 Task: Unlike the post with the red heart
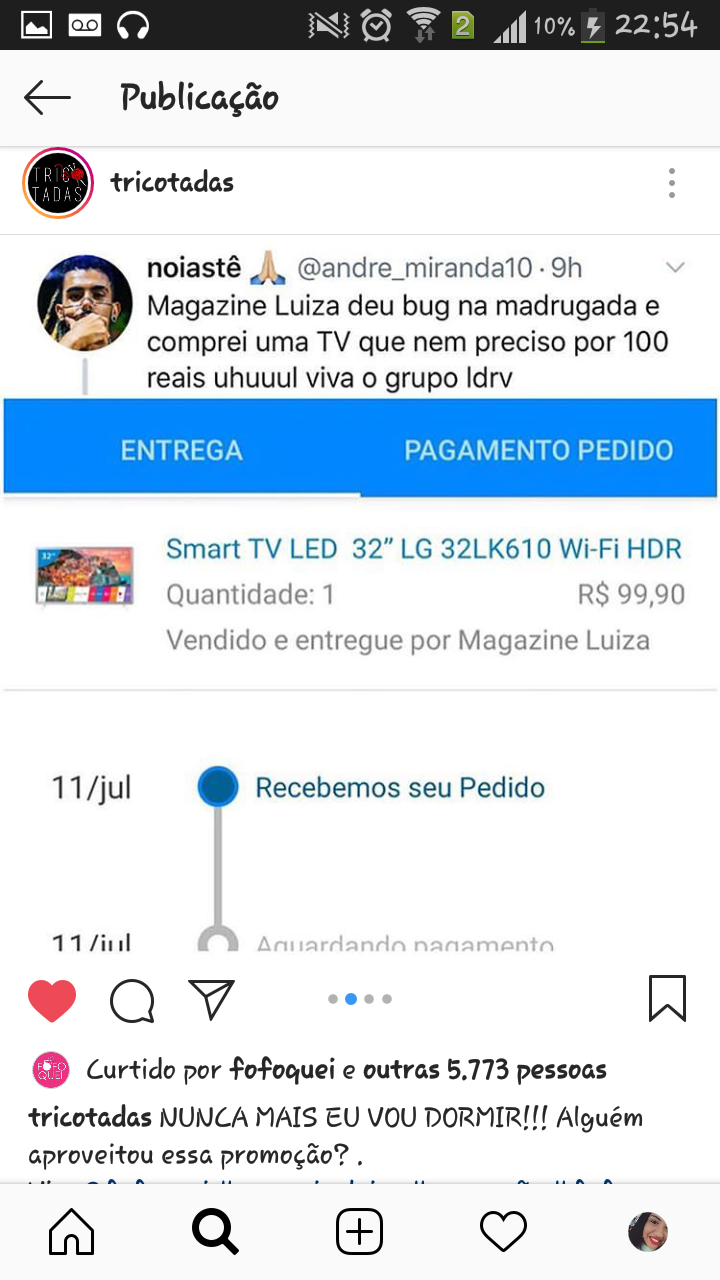[x=52, y=1000]
